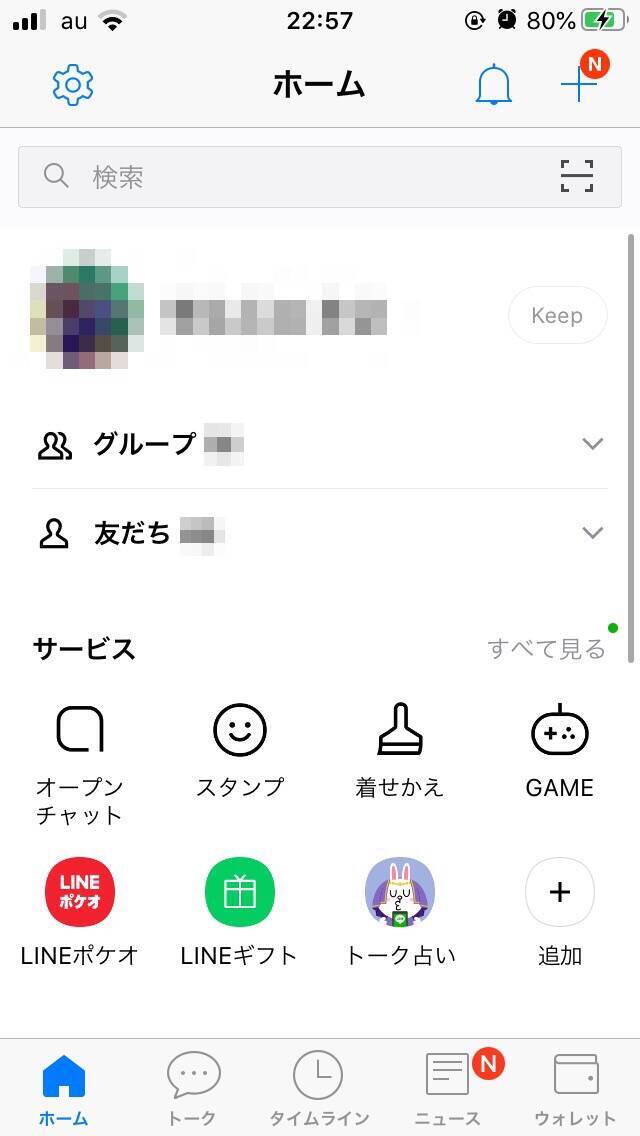This screenshot has width=640, height=1136.
Task: Open すべて見る for services
Action: tap(546, 649)
